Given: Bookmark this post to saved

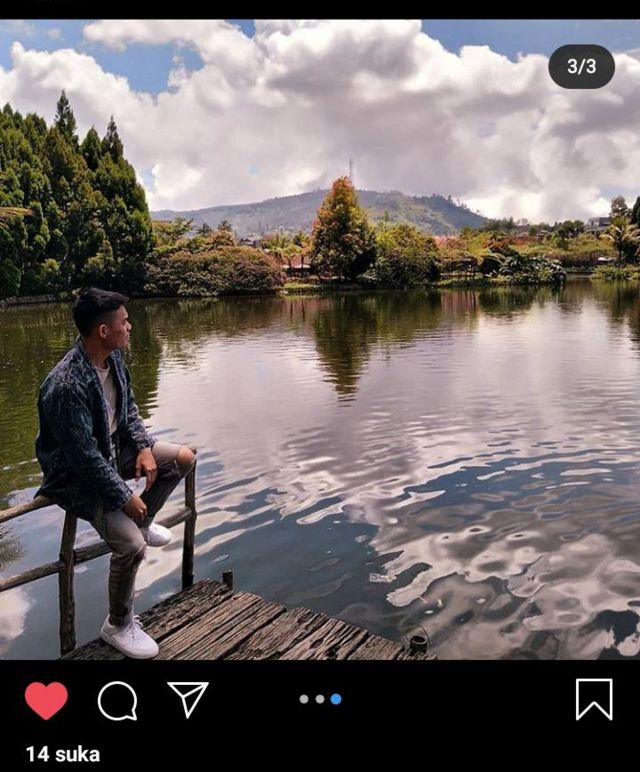Looking at the screenshot, I should (594, 699).
